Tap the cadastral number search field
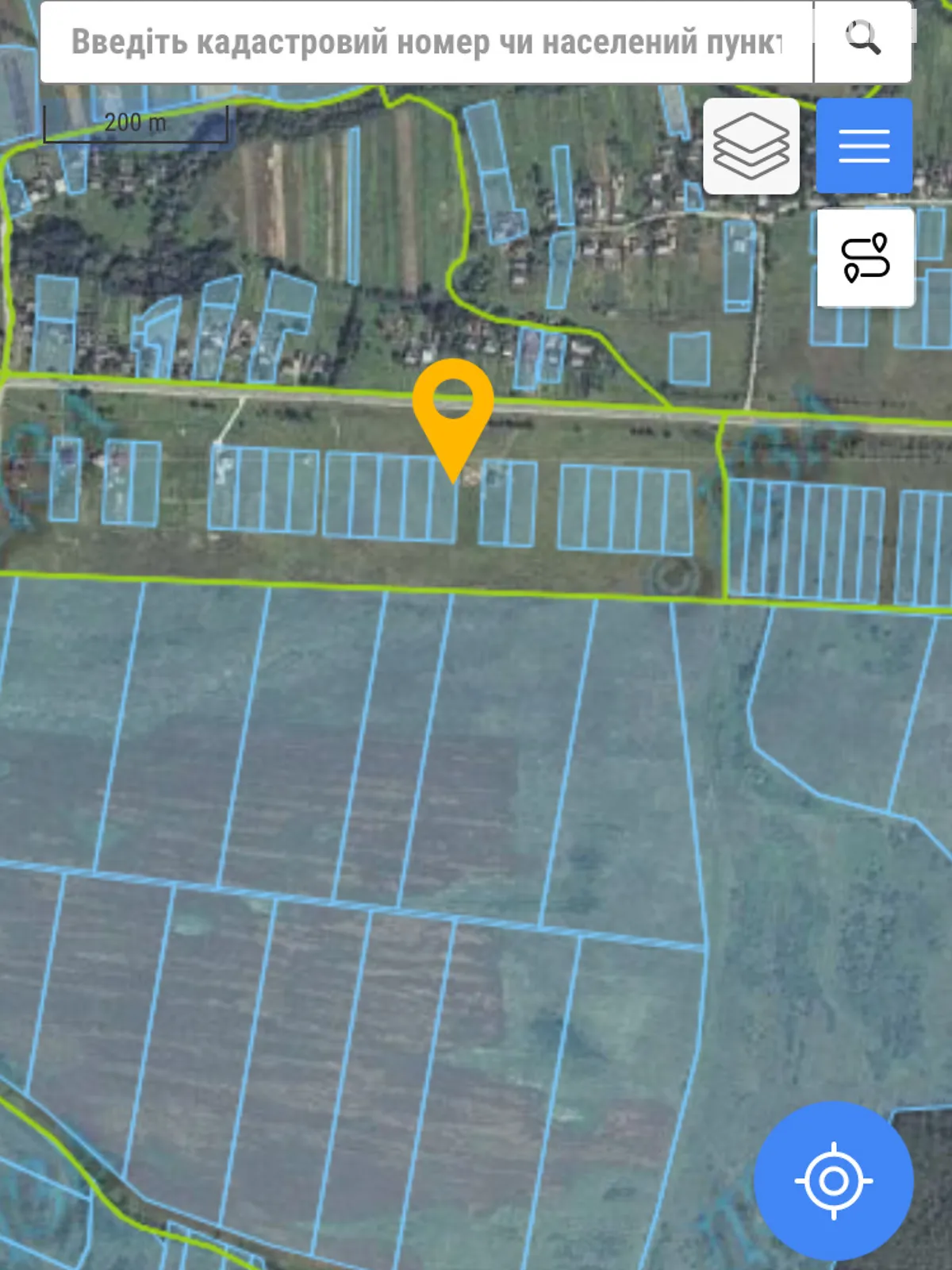Screen dimensions: 952x1270 pyautogui.click(x=427, y=42)
